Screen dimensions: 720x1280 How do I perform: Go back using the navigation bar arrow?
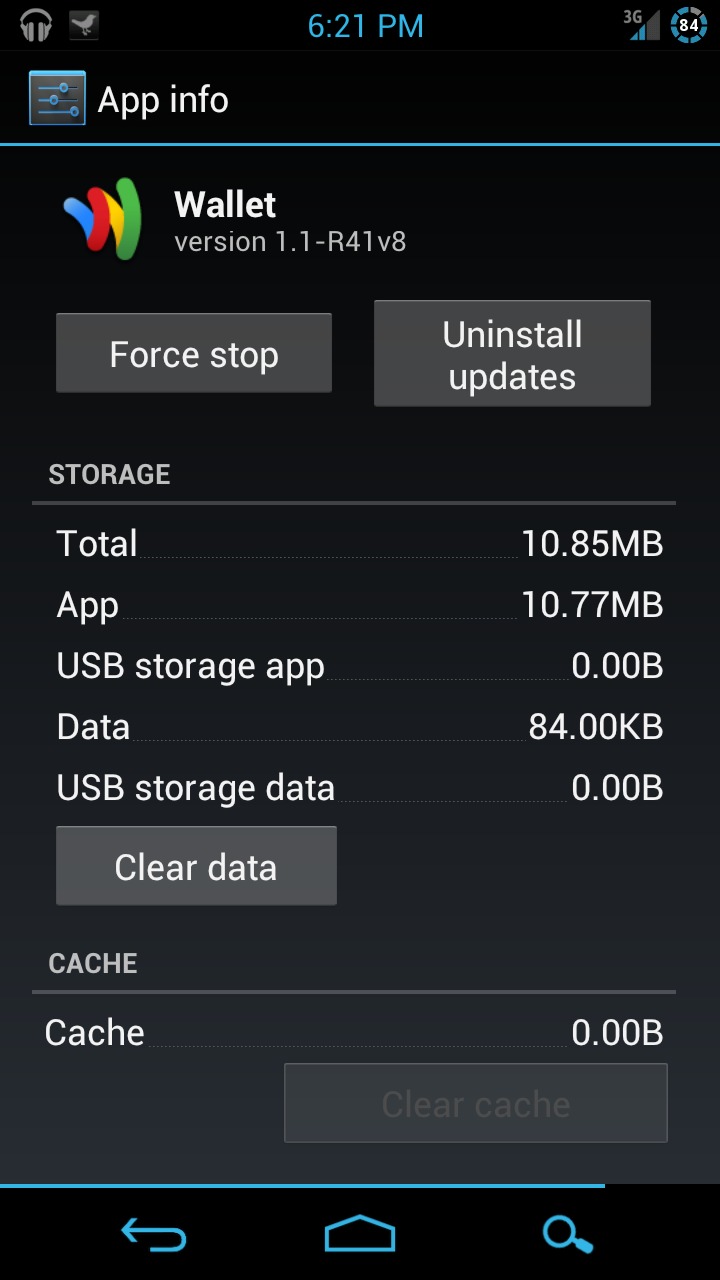point(154,1235)
